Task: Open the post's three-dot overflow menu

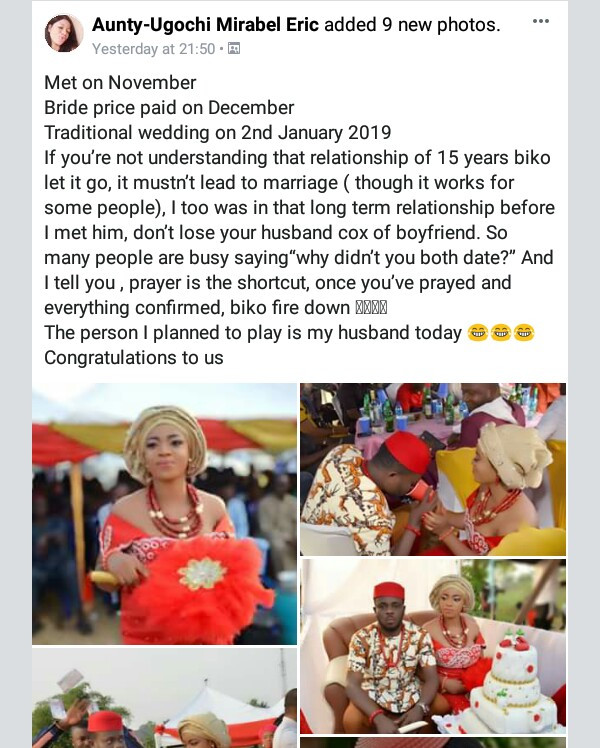Action: pyautogui.click(x=541, y=22)
